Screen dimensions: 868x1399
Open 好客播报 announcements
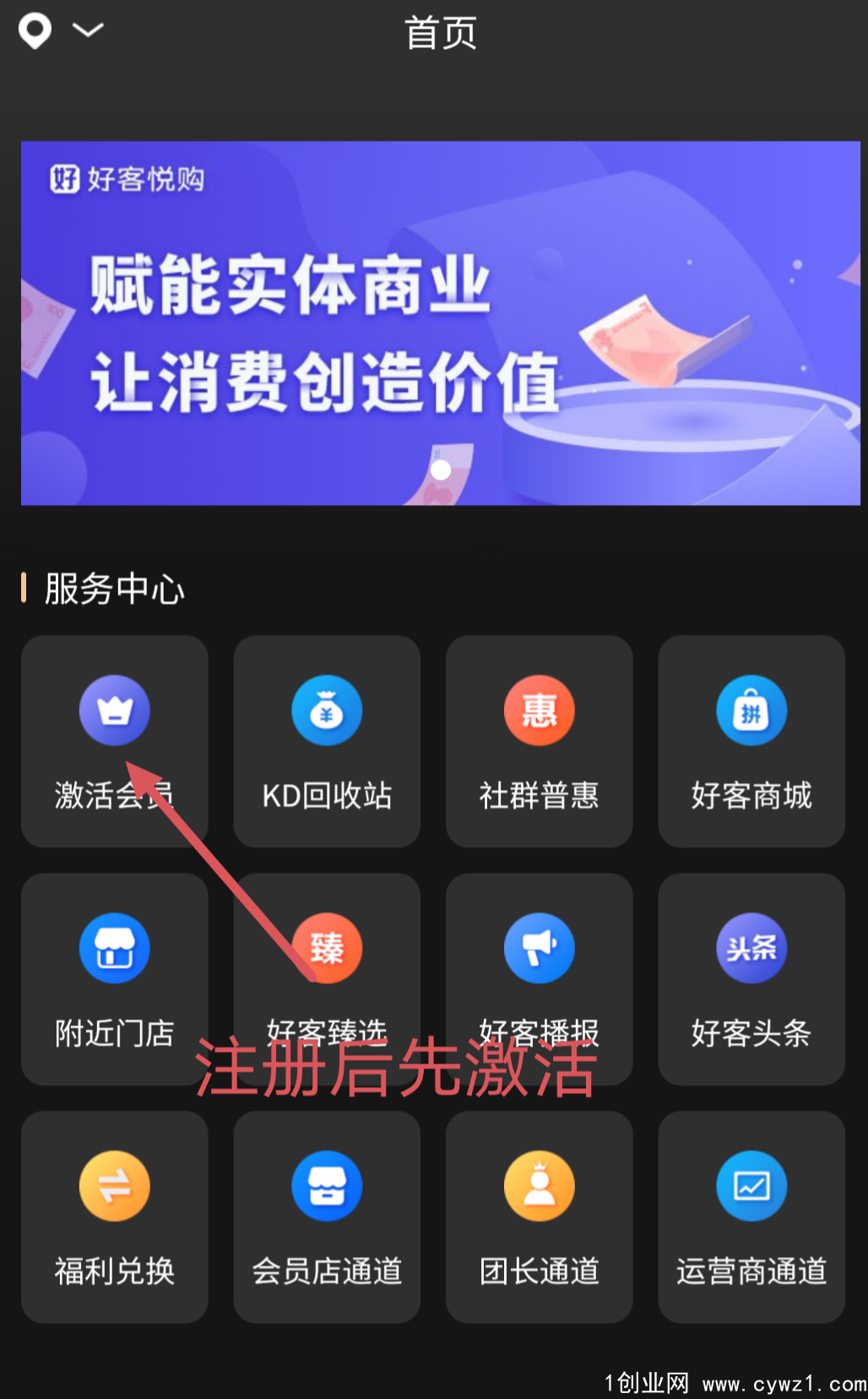(x=539, y=978)
